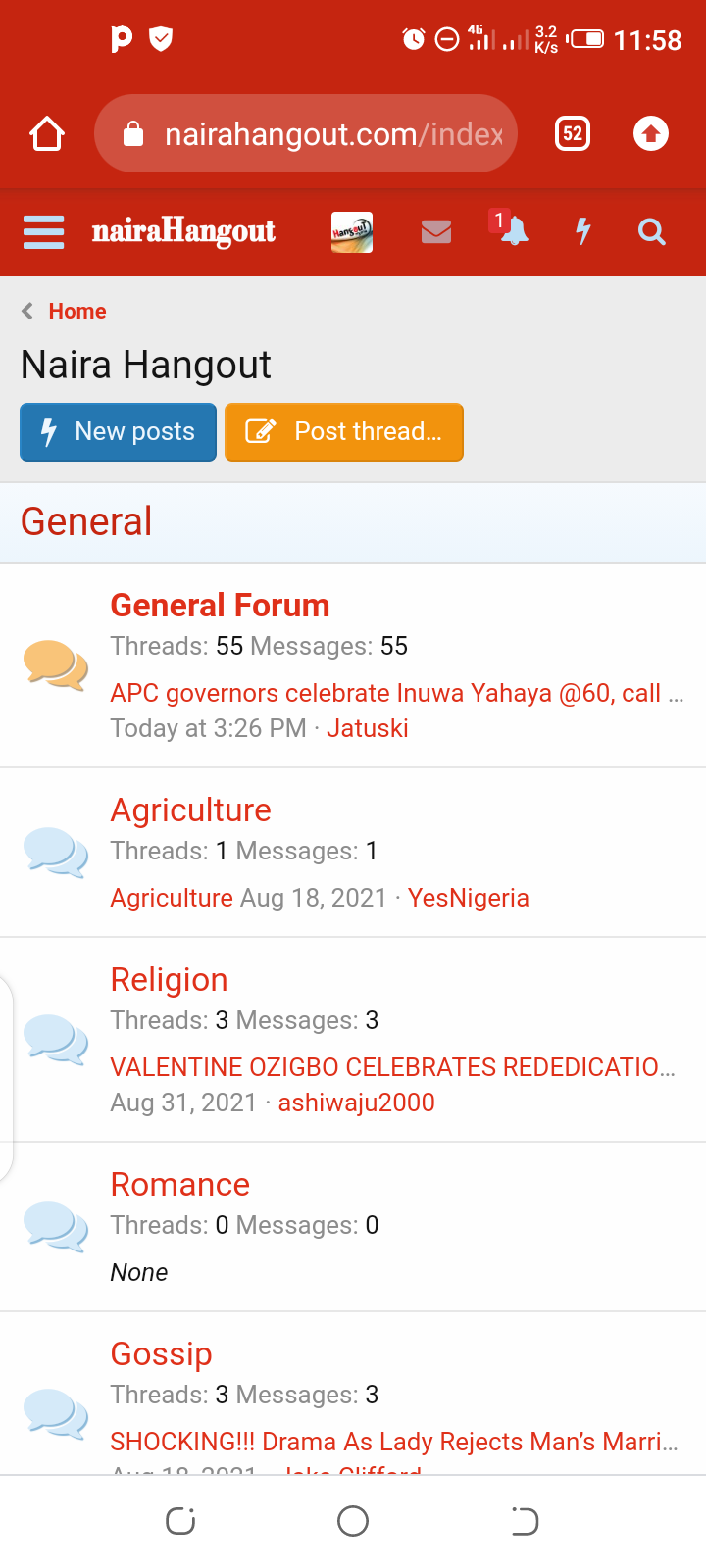This screenshot has width=706, height=1568.
Task: Open the Agriculture forum
Action: click(190, 810)
